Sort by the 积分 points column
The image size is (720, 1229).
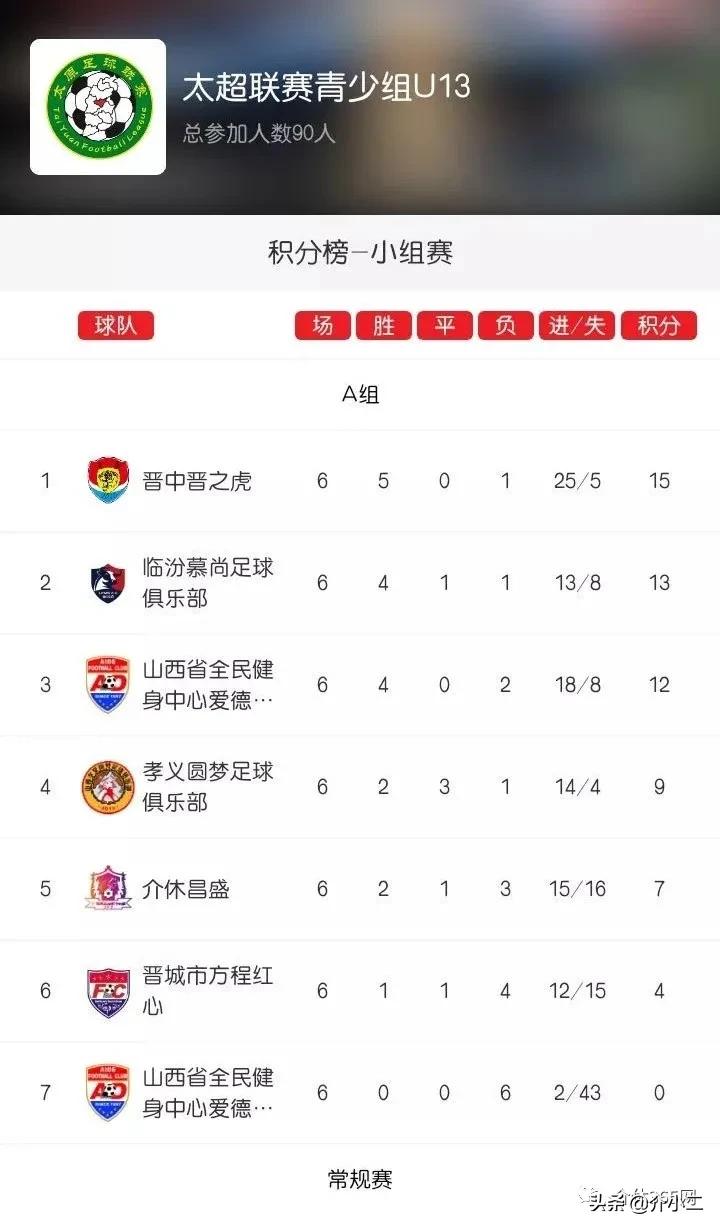(658, 325)
